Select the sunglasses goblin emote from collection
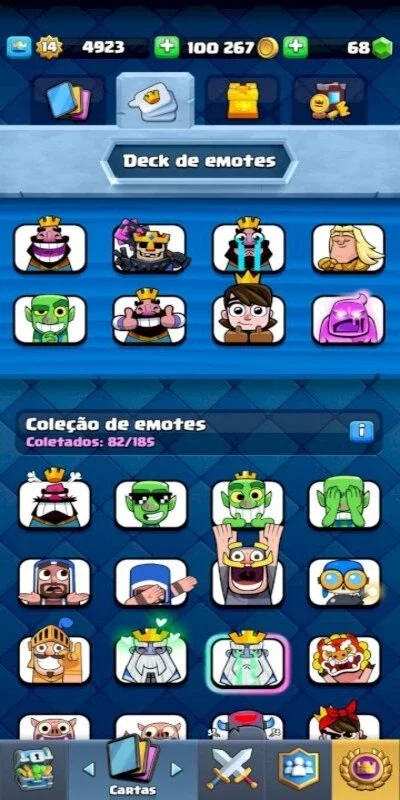Screen dimensions: 400x800 pyautogui.click(x=151, y=504)
